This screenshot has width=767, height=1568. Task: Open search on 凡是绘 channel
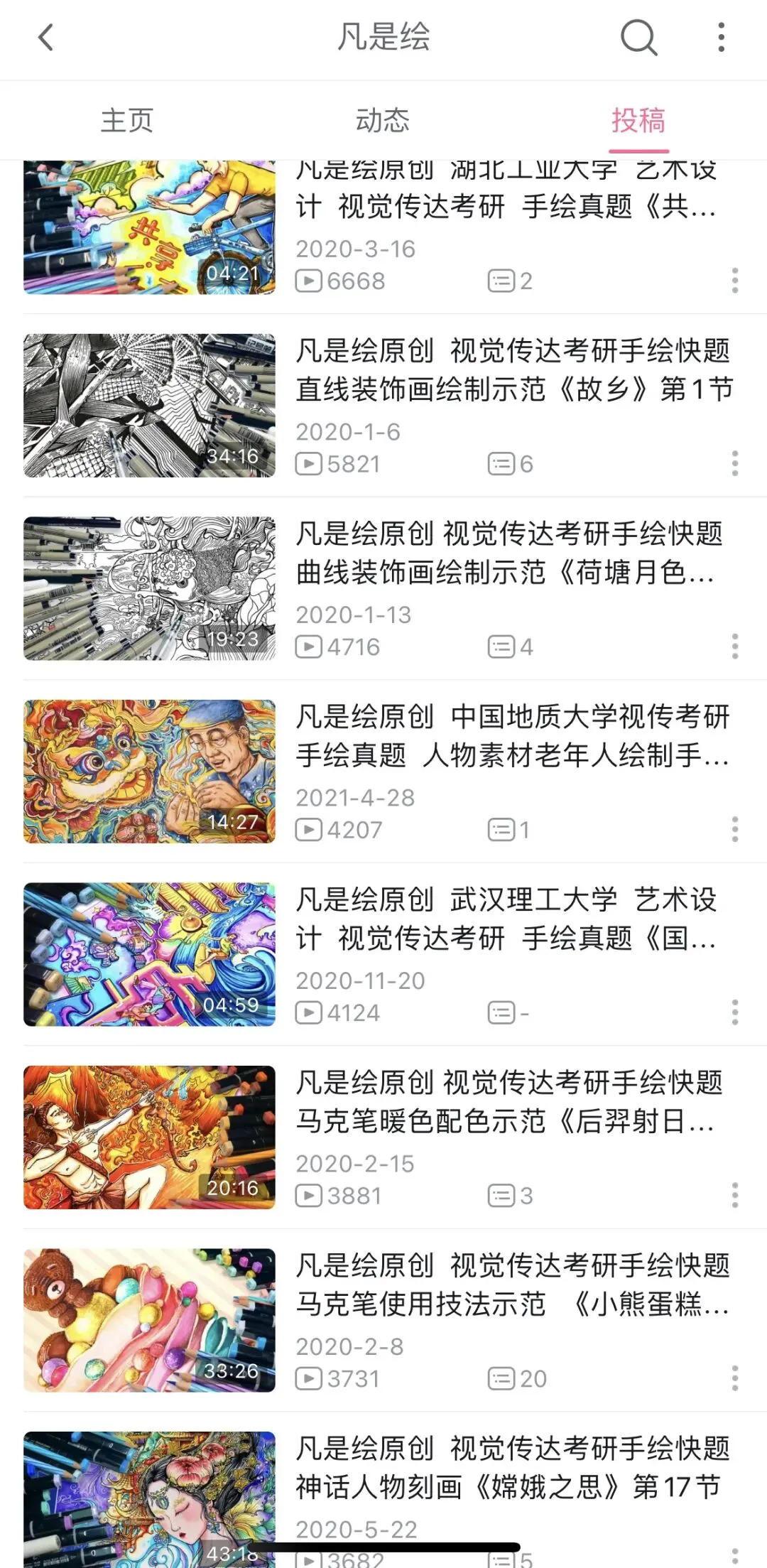pos(638,38)
